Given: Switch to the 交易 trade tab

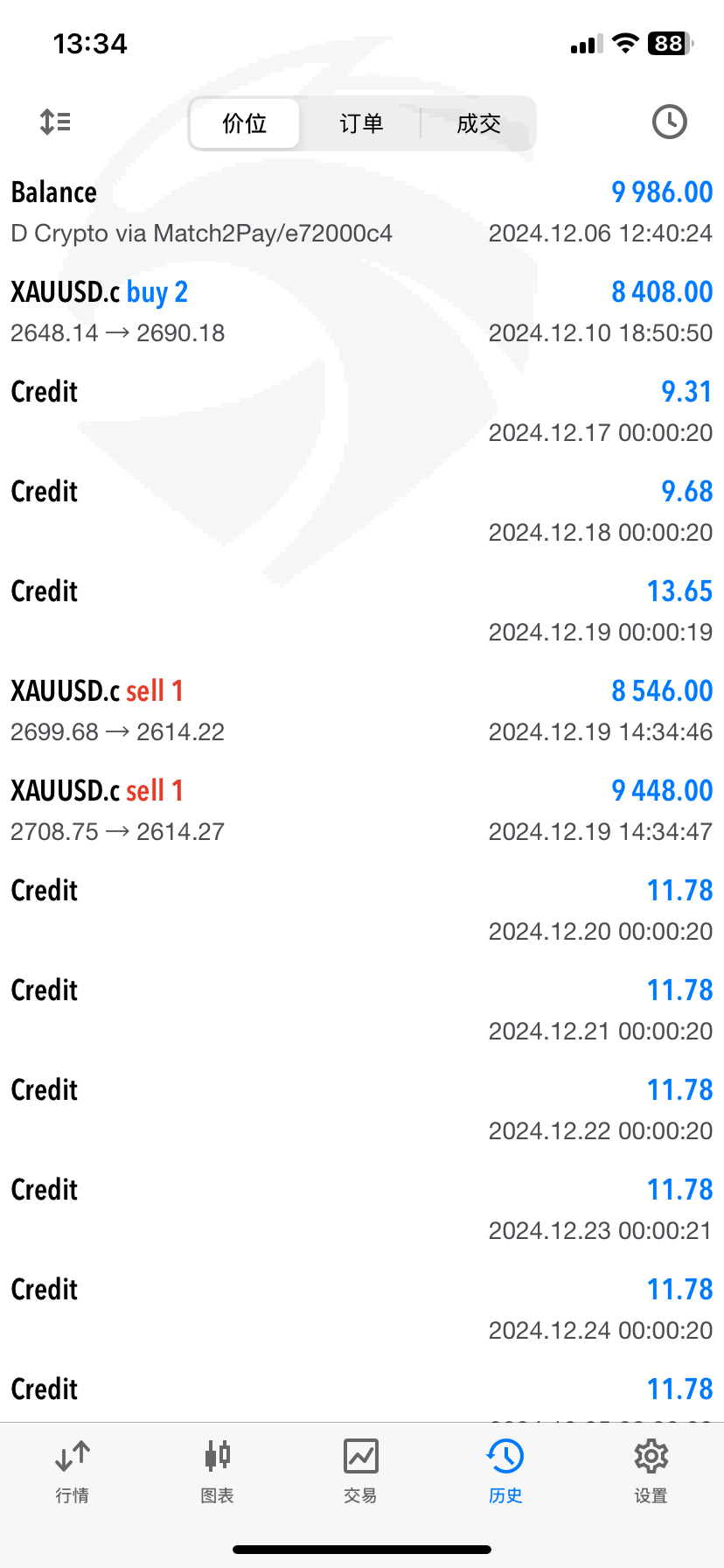Looking at the screenshot, I should [361, 1471].
